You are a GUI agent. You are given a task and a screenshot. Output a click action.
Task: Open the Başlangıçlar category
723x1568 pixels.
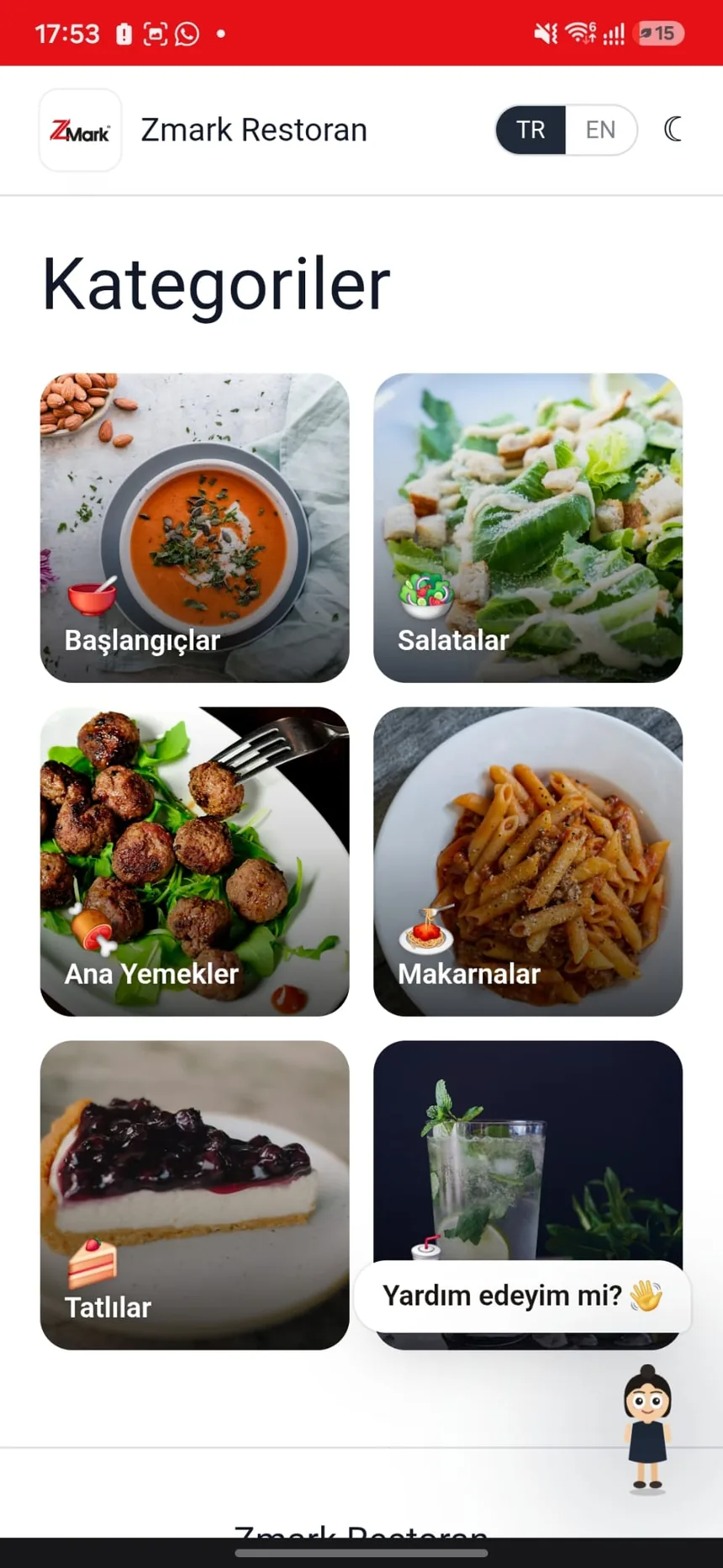tap(194, 527)
